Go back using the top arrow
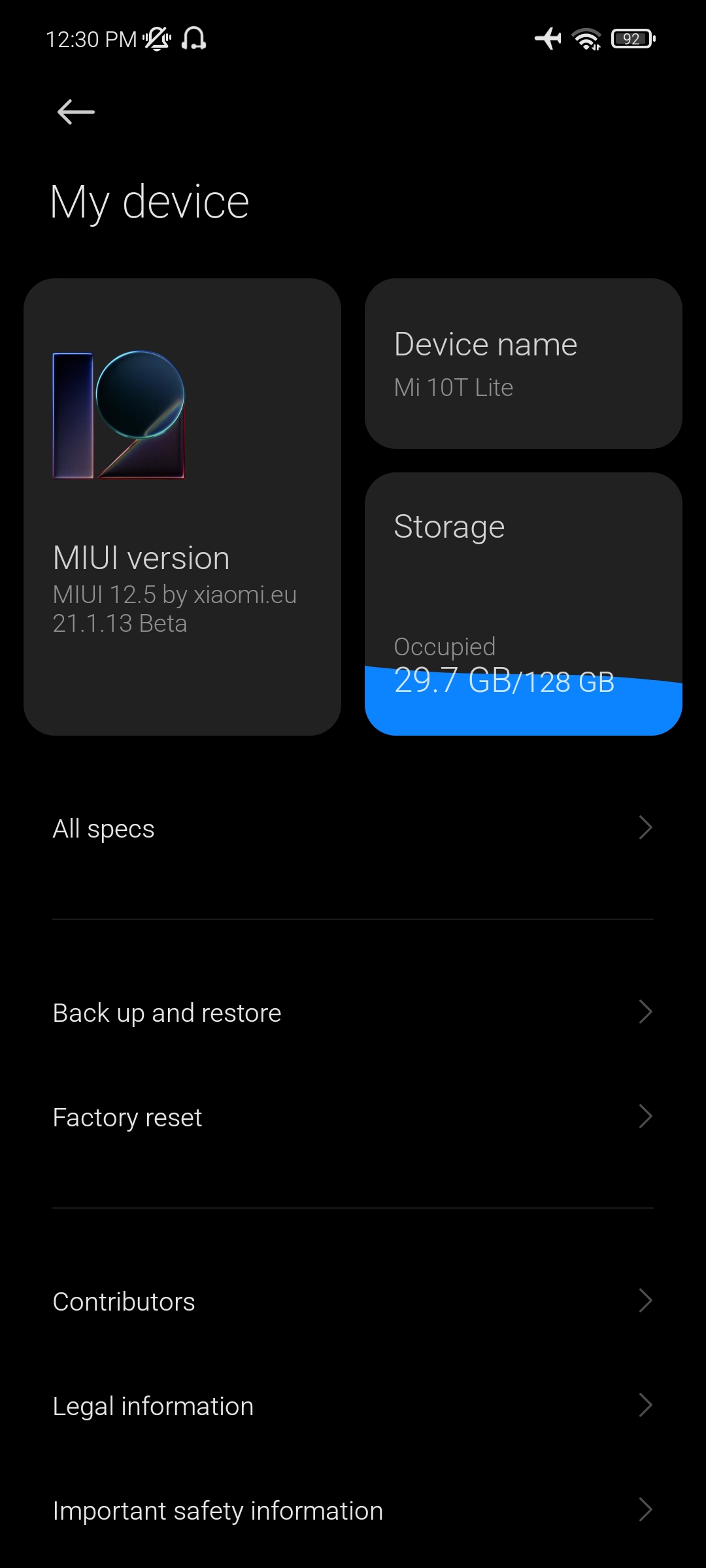 click(76, 112)
